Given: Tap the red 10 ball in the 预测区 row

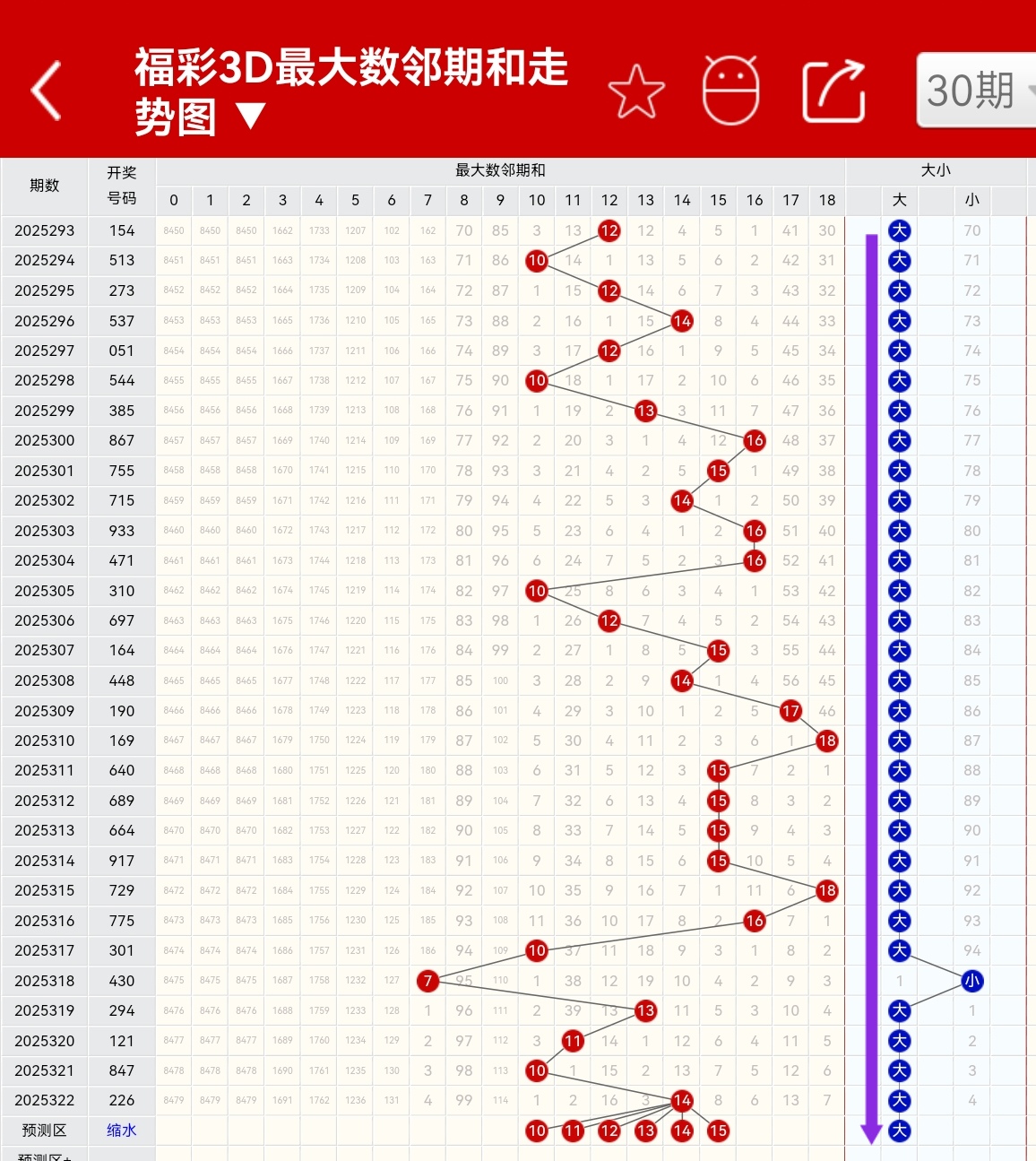Looking at the screenshot, I should pos(536,1131).
